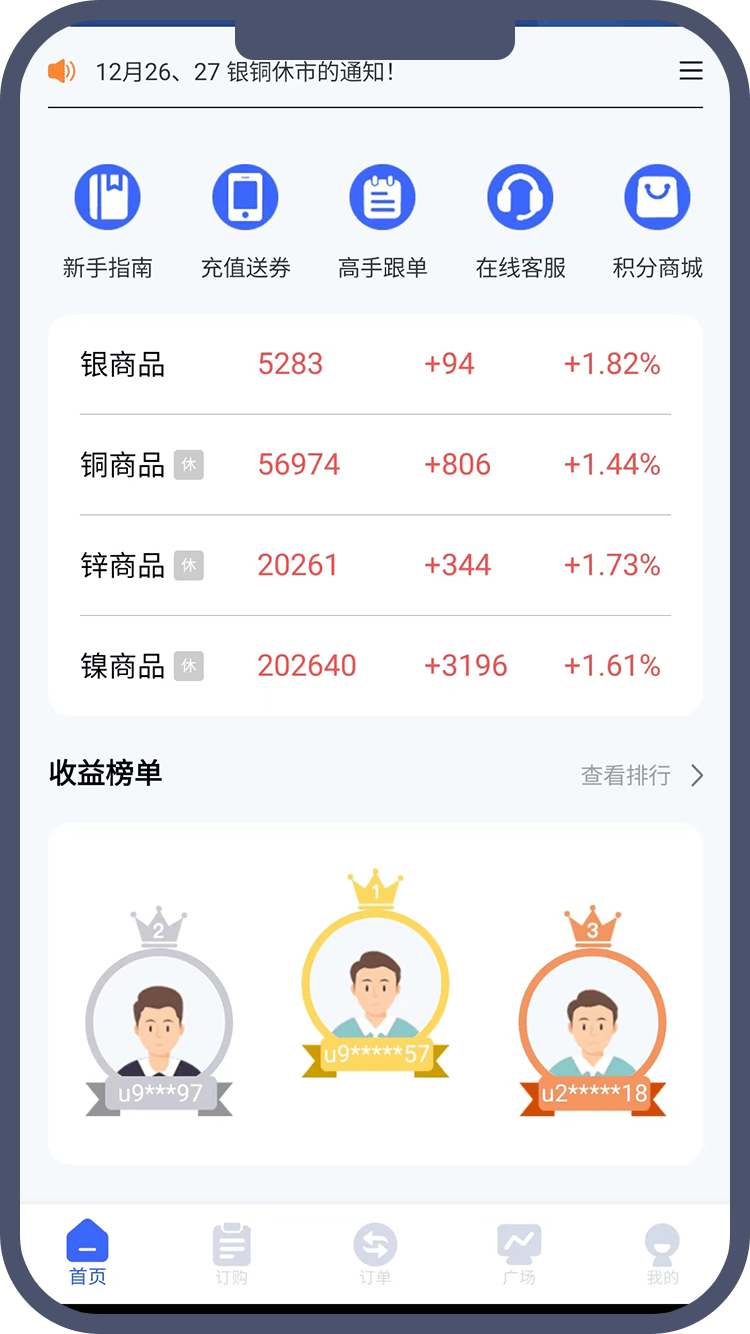Screen dimensions: 750x1334
Task: Switch to the 我的 tab
Action: [662, 1253]
